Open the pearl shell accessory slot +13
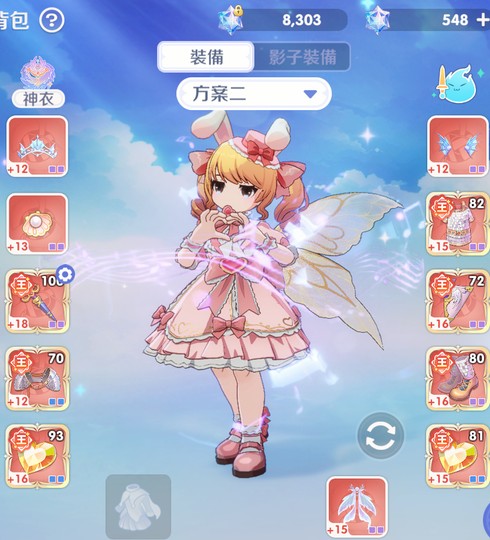Image resolution: width=490 pixels, height=540 pixels. pyautogui.click(x=37, y=224)
